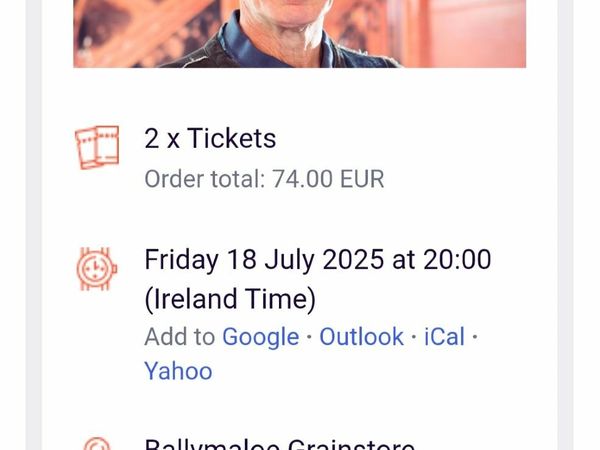Add the event to Outlook calendar
Image resolution: width=600 pixels, height=450 pixels.
[x=361, y=337]
